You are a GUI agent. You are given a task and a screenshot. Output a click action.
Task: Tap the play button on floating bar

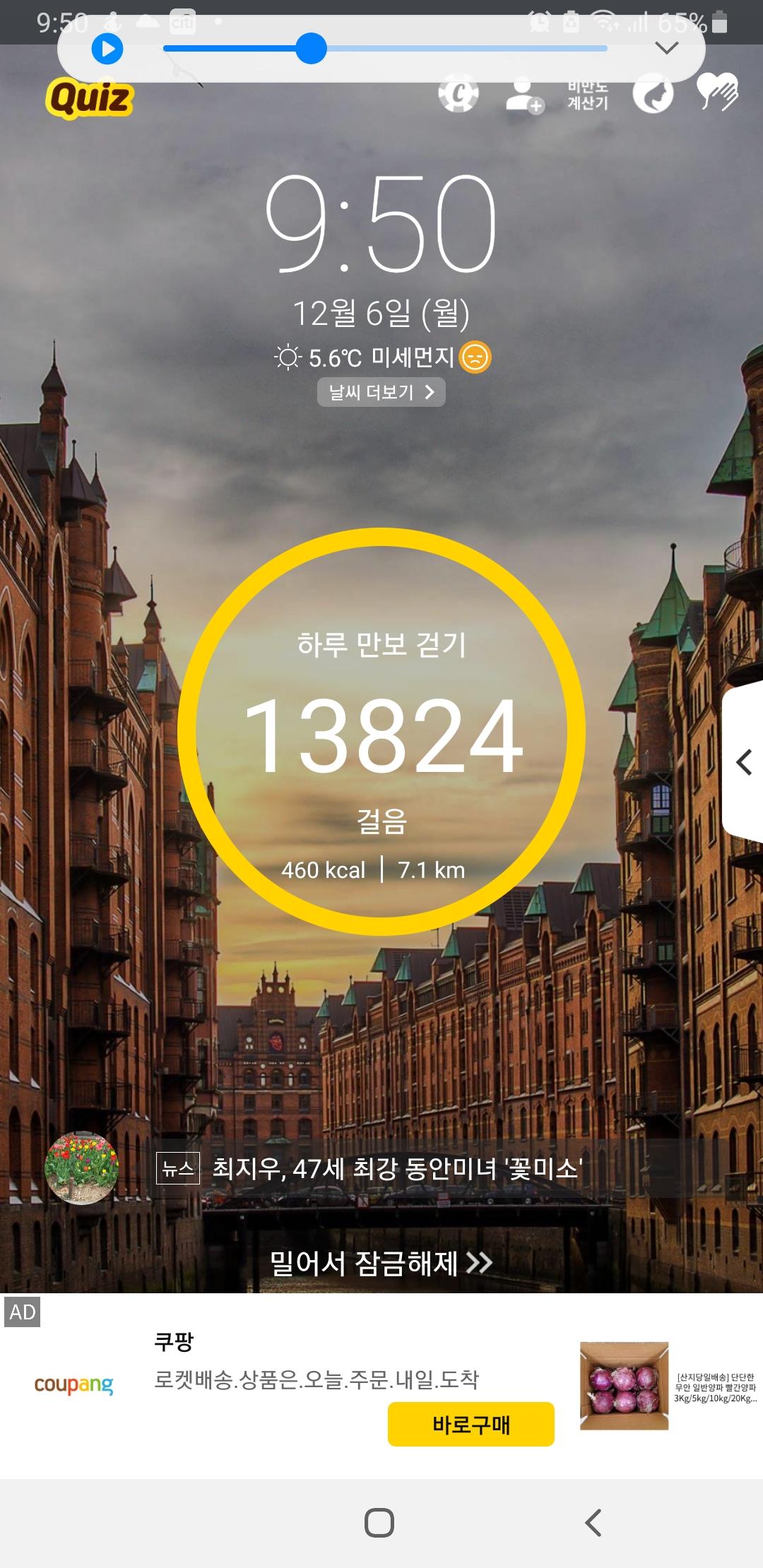(107, 49)
